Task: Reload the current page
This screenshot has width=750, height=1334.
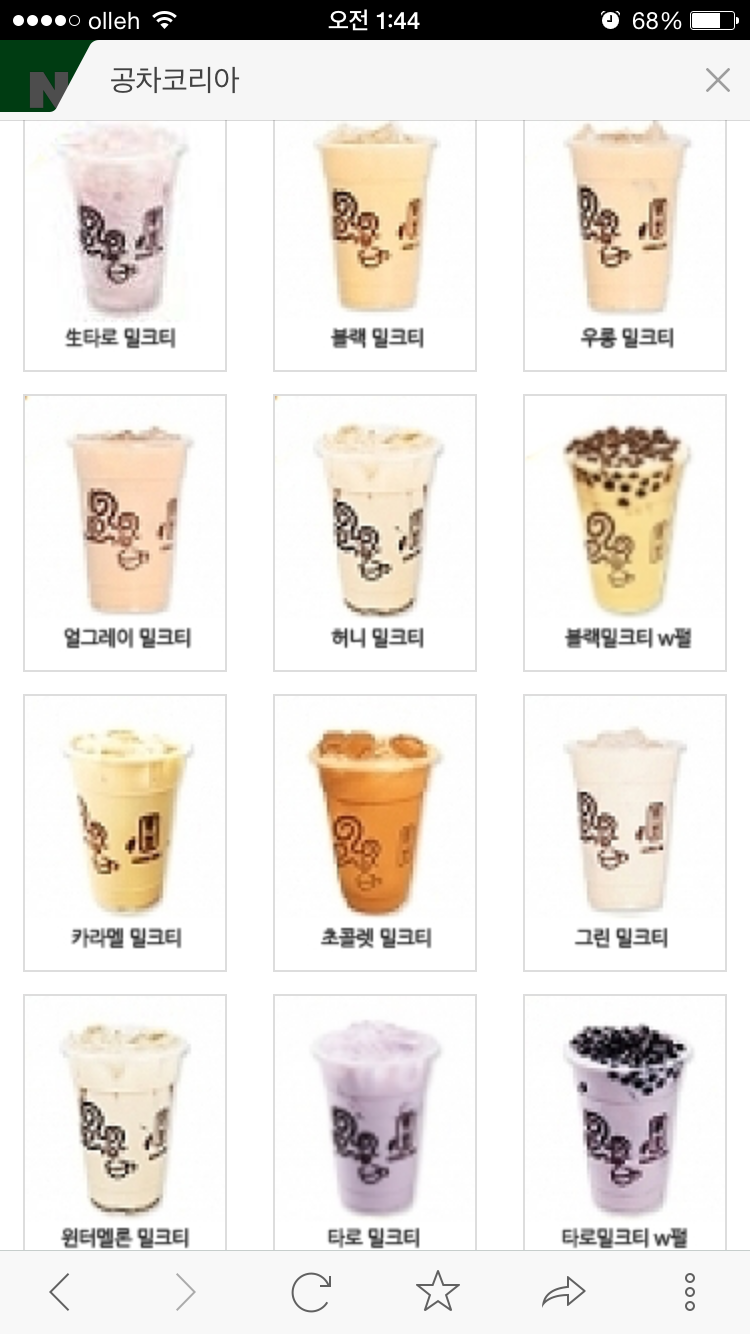Action: coord(311,1292)
